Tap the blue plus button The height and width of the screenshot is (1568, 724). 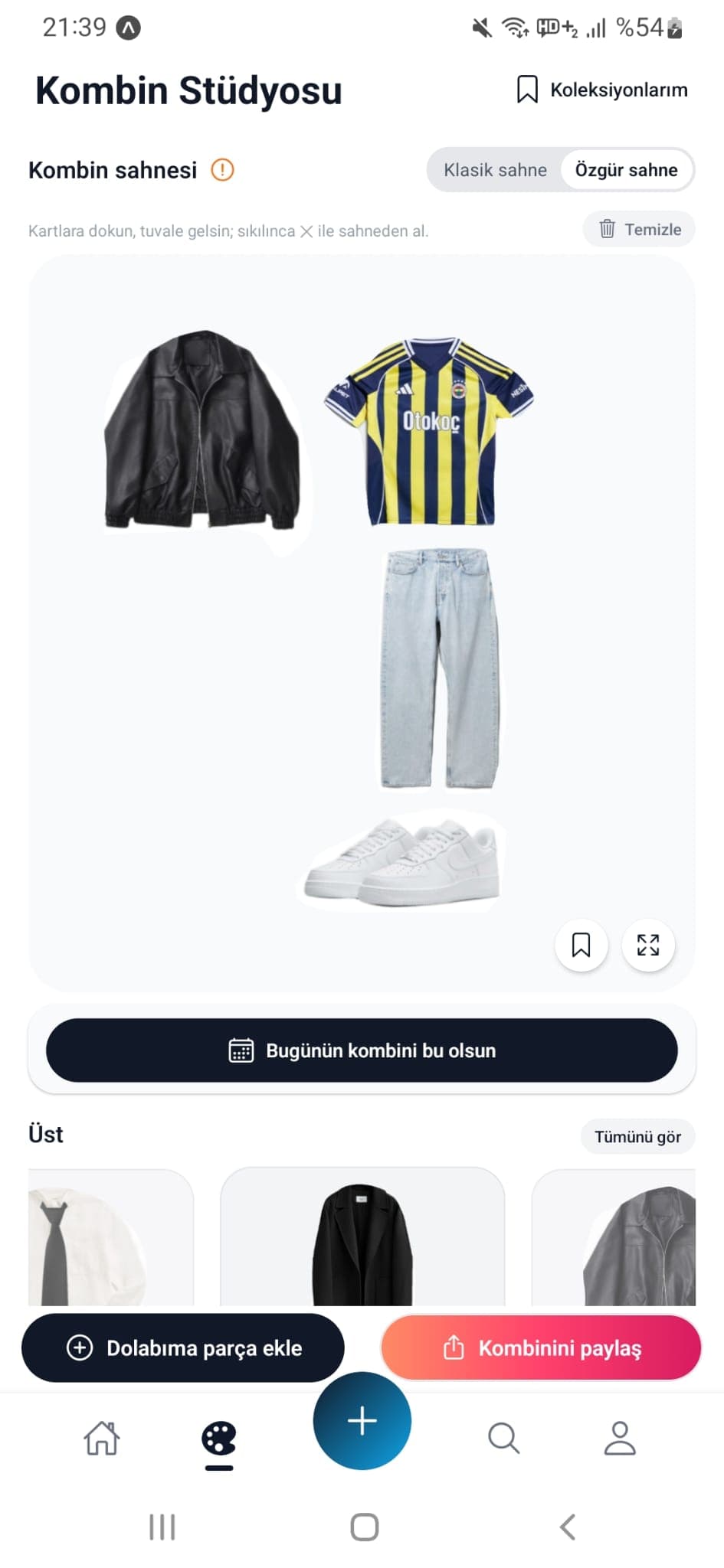pos(362,1420)
